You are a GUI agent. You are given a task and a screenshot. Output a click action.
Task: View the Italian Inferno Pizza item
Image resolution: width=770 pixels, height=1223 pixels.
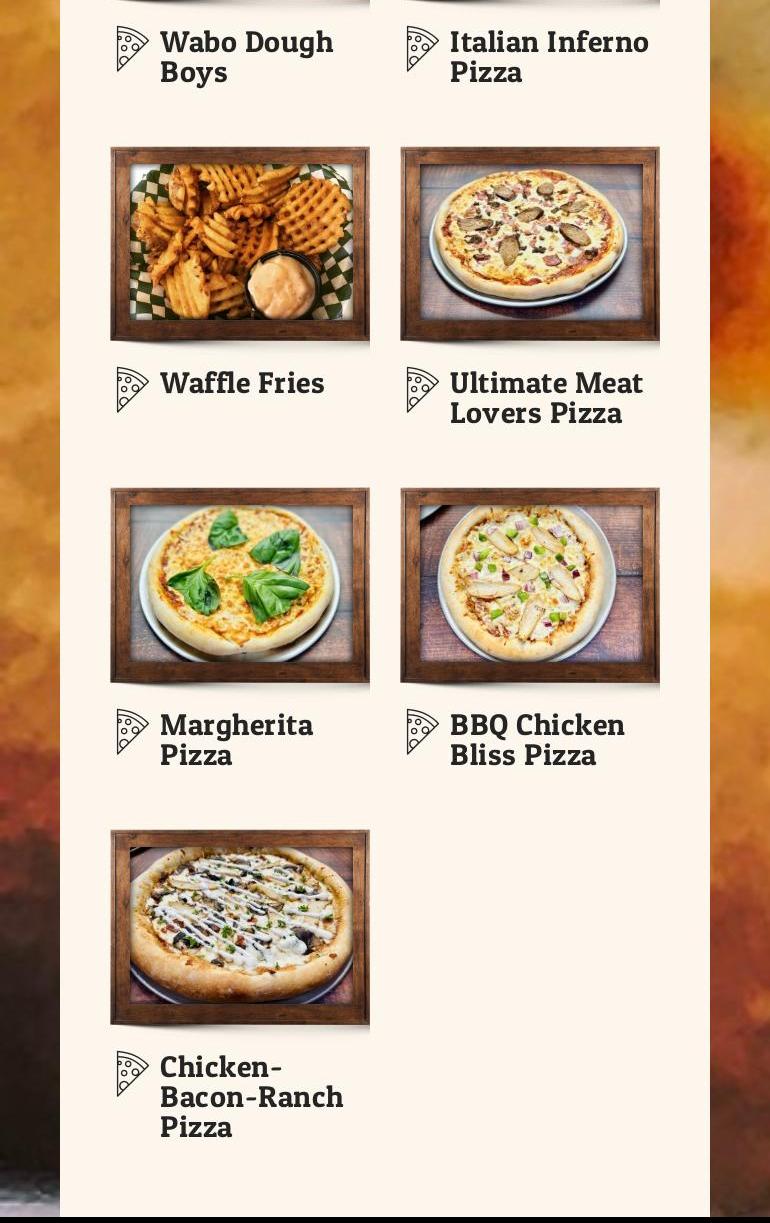tap(548, 57)
